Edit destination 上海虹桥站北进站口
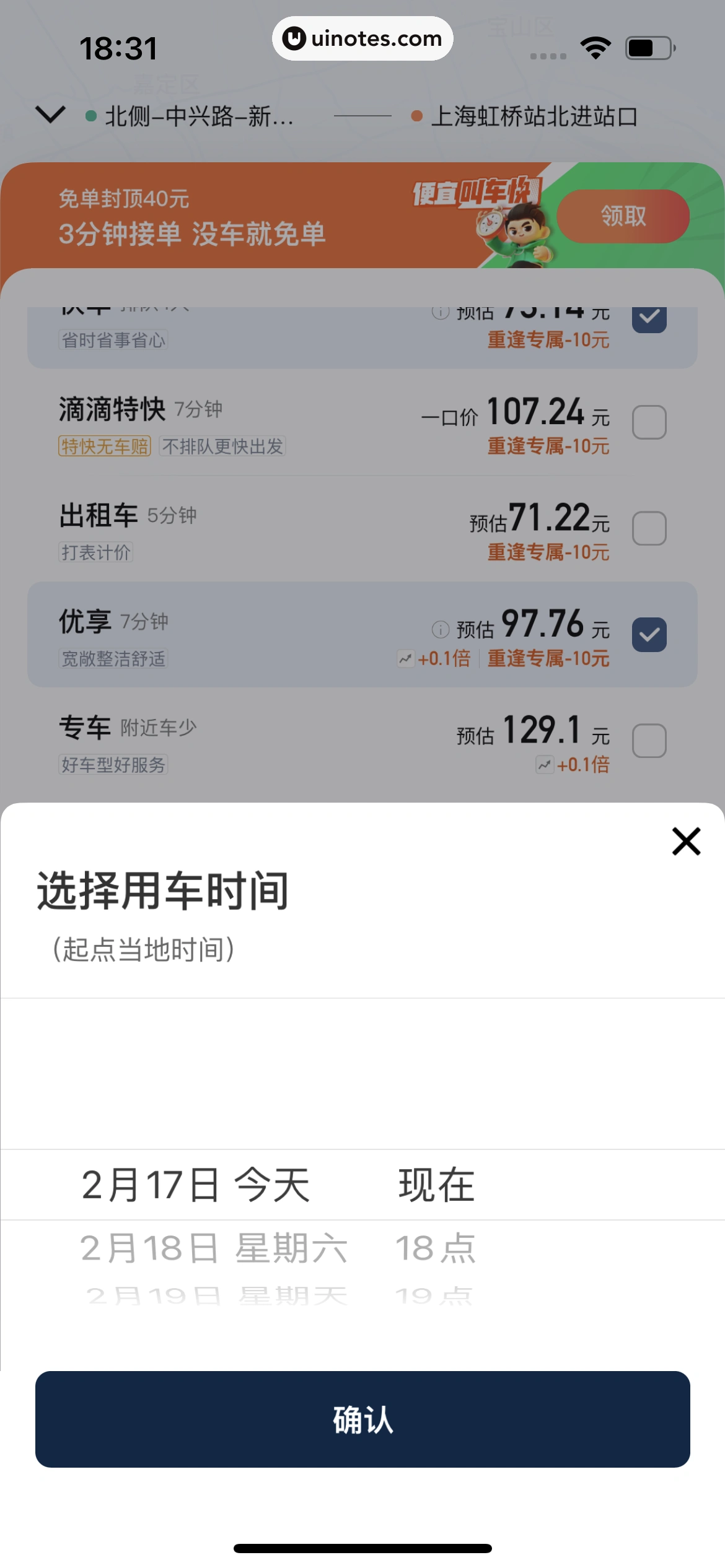Screen dimensions: 725x1568 click(x=533, y=116)
